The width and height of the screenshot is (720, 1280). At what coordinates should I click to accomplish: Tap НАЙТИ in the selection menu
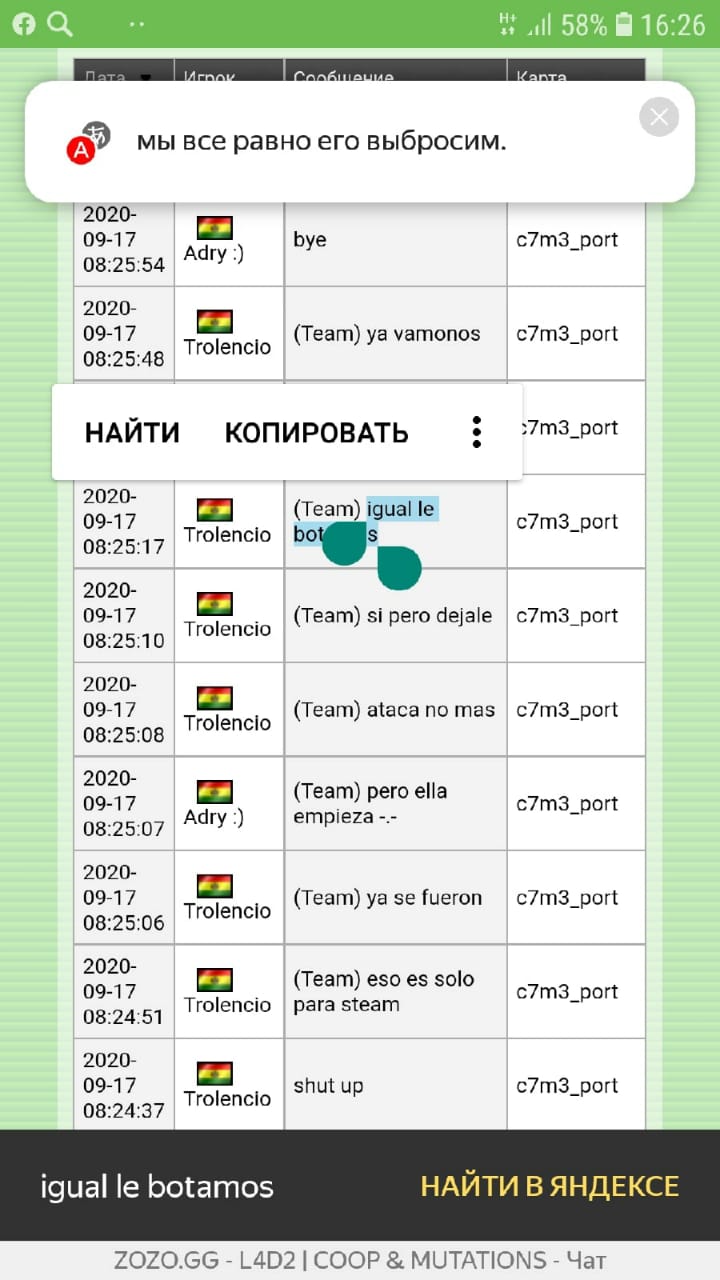pos(132,433)
